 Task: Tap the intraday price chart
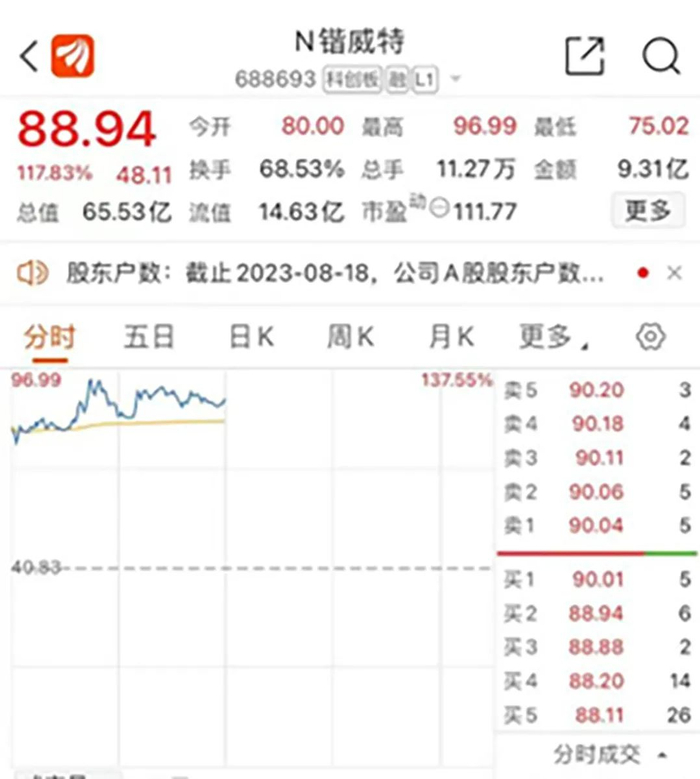[252, 560]
